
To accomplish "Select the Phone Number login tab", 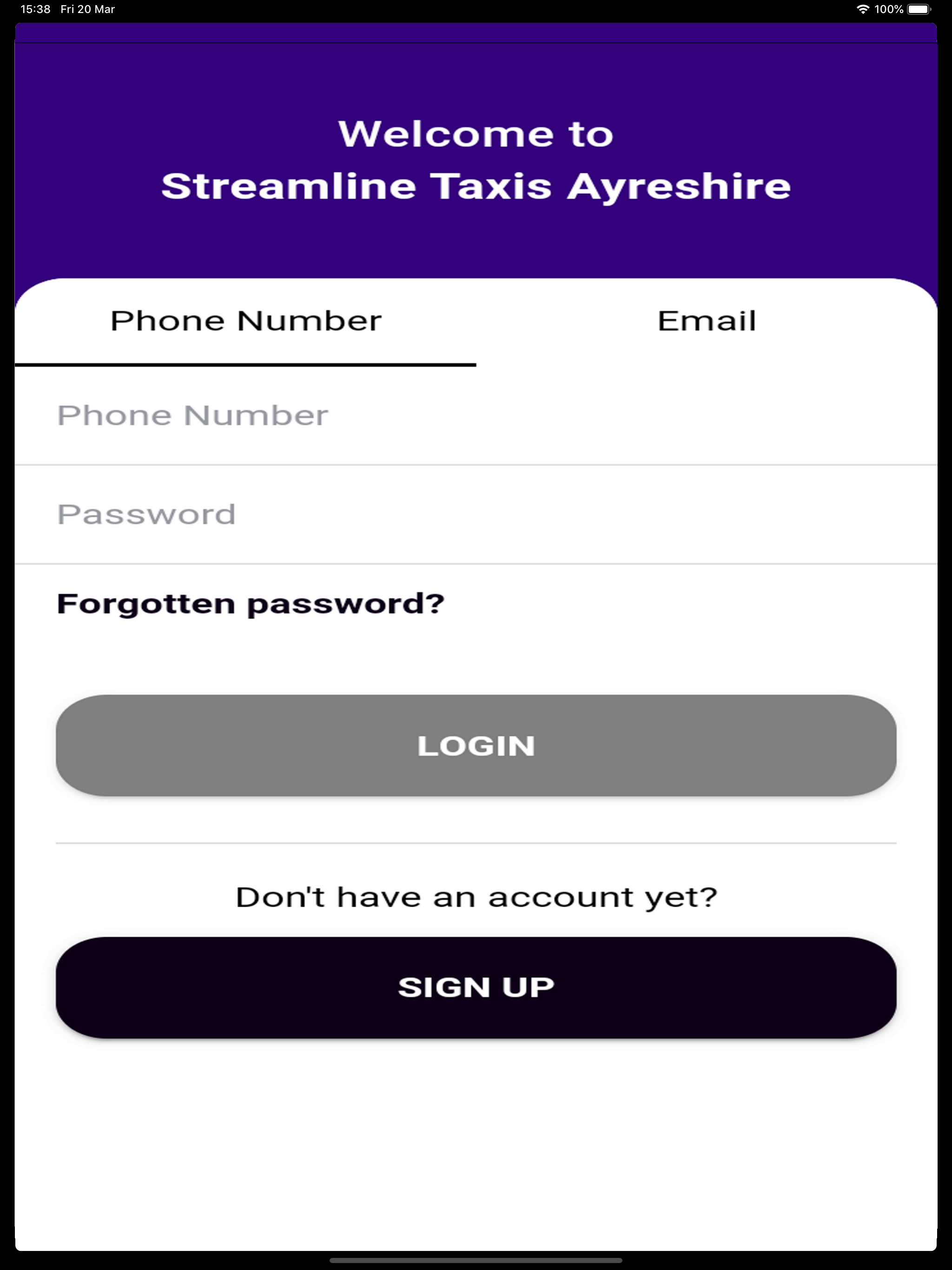I will [x=246, y=320].
